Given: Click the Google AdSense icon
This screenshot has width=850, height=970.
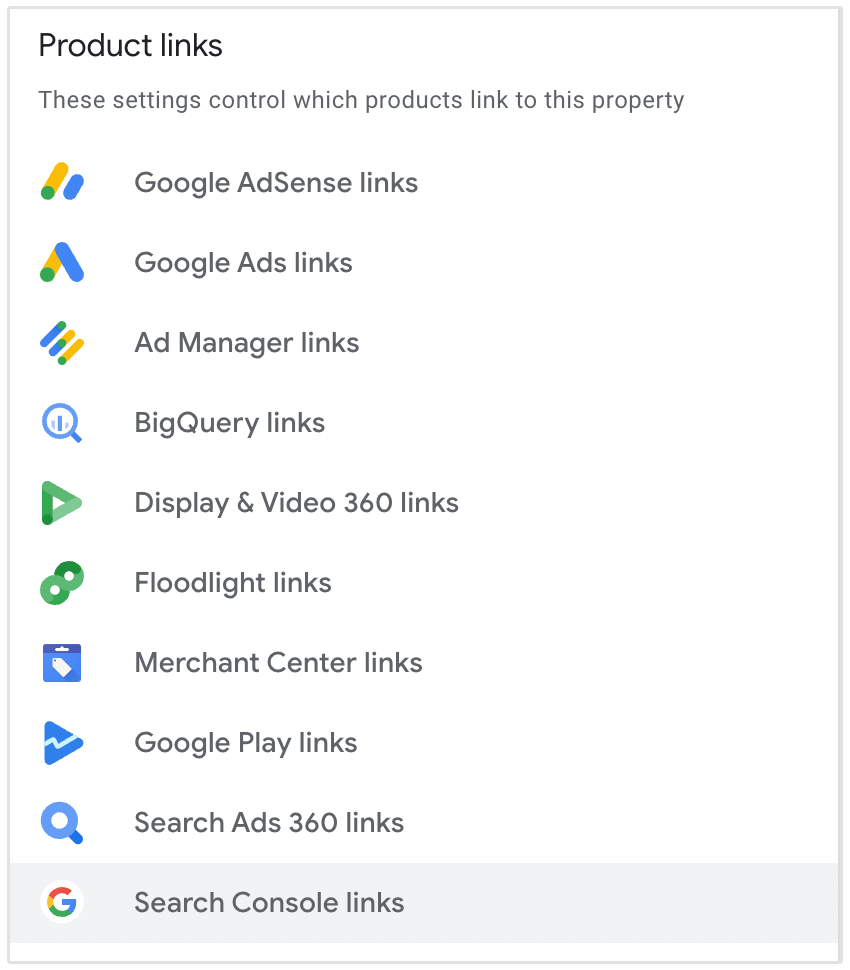Looking at the screenshot, I should [x=62, y=183].
